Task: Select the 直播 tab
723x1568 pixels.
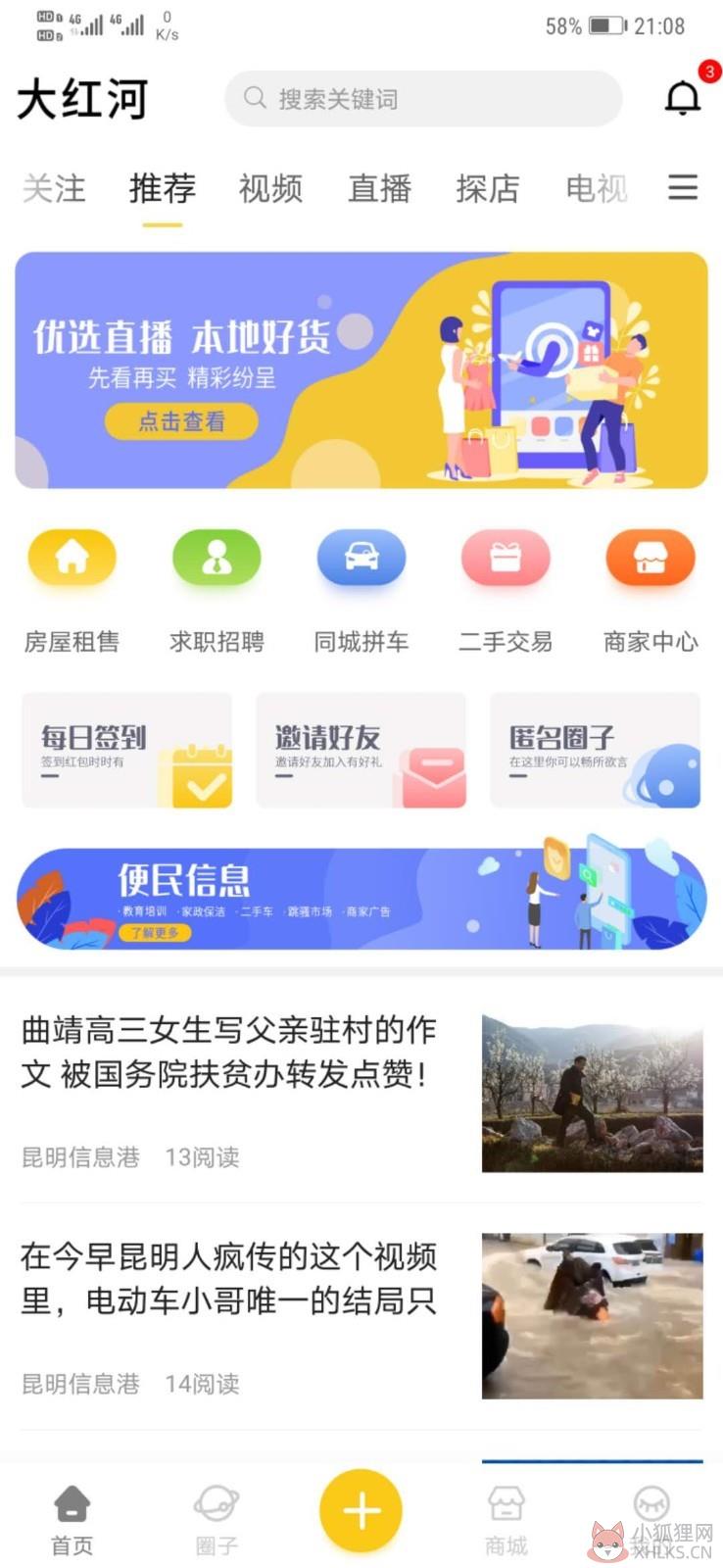Action: pos(379,188)
